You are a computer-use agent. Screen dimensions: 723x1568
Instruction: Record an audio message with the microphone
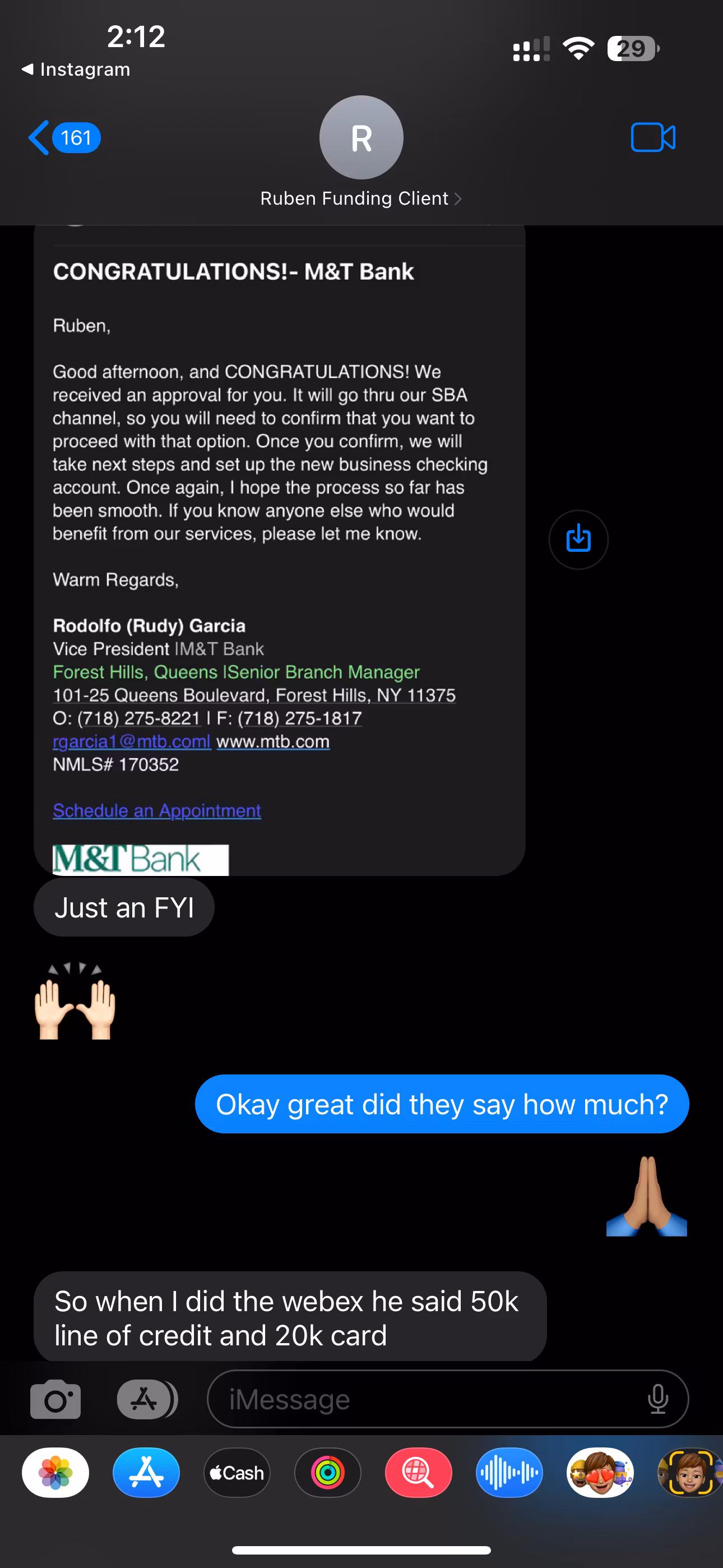pos(657,1399)
